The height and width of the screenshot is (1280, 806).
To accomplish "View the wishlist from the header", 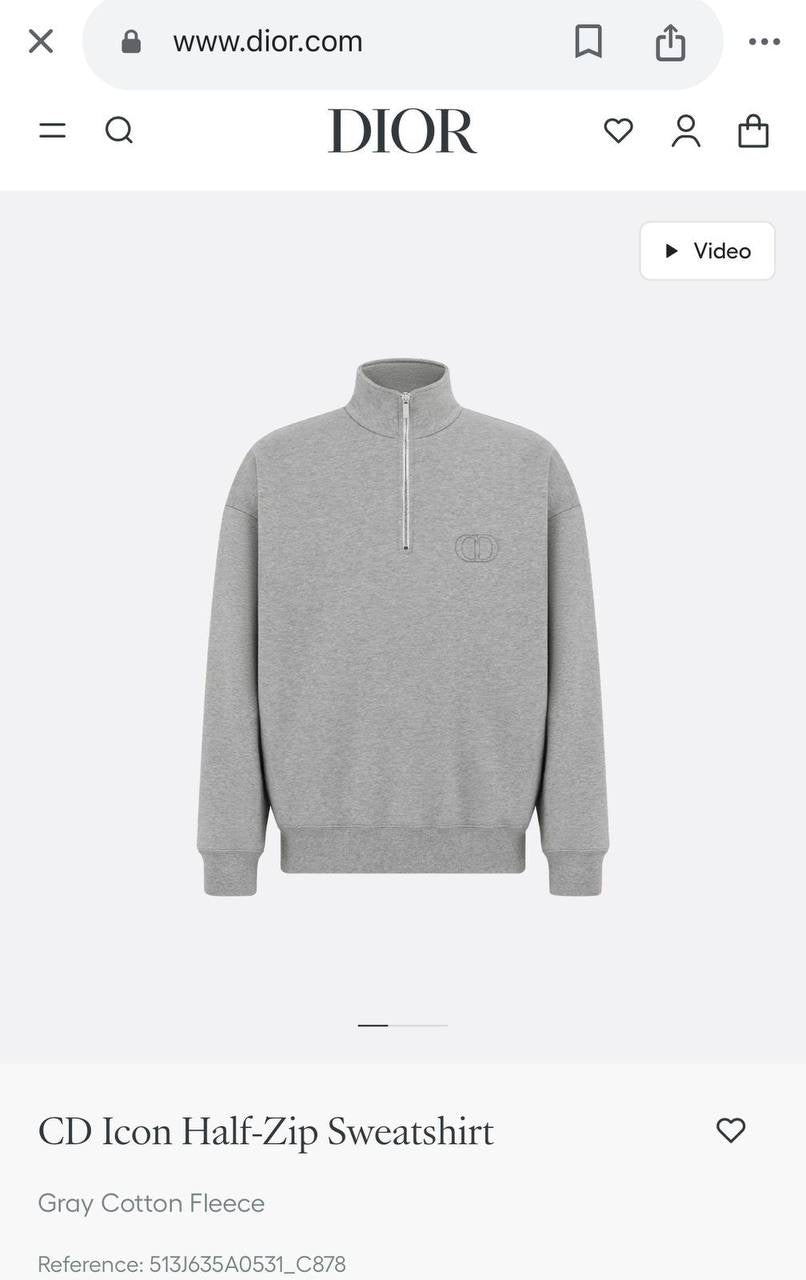I will pos(618,131).
